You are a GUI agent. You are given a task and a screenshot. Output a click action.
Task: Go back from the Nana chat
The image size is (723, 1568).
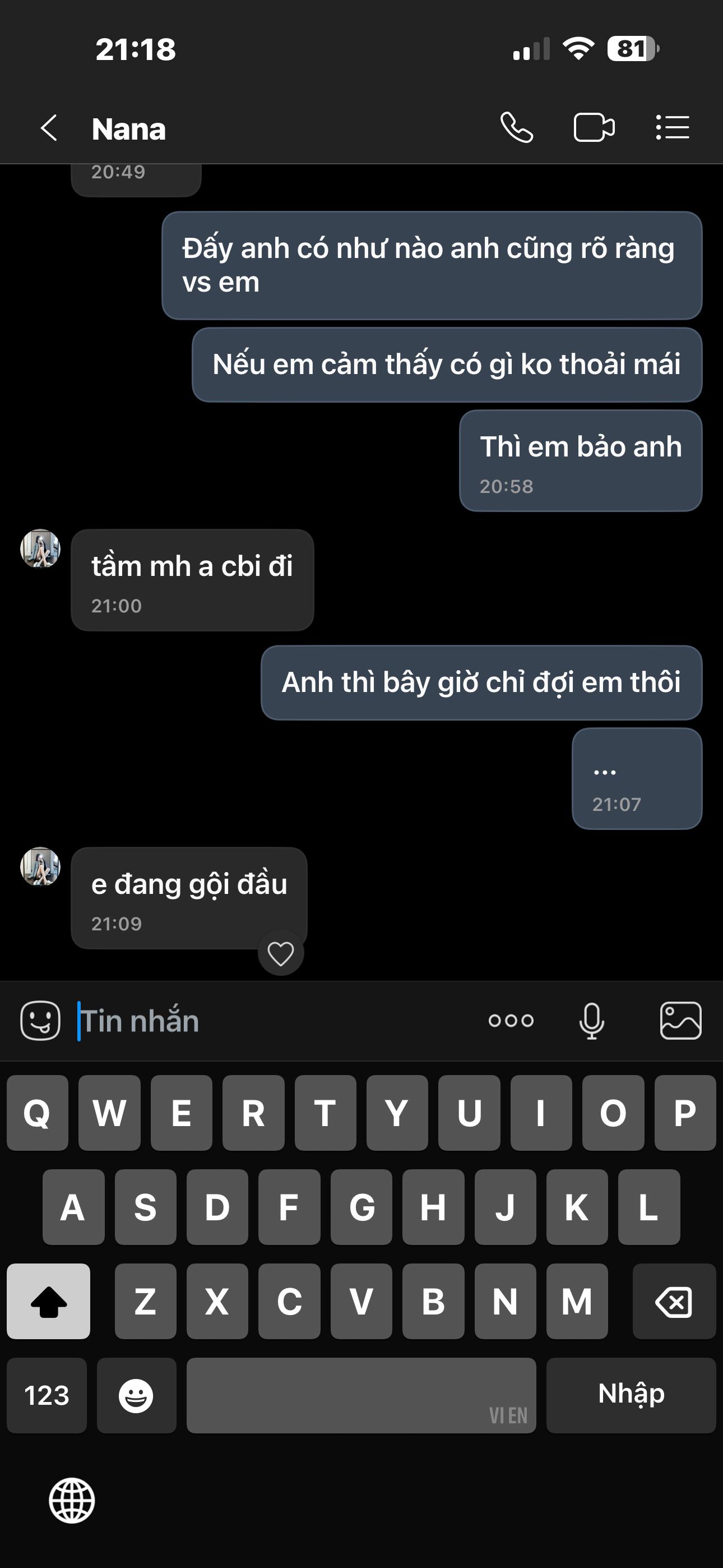49,128
